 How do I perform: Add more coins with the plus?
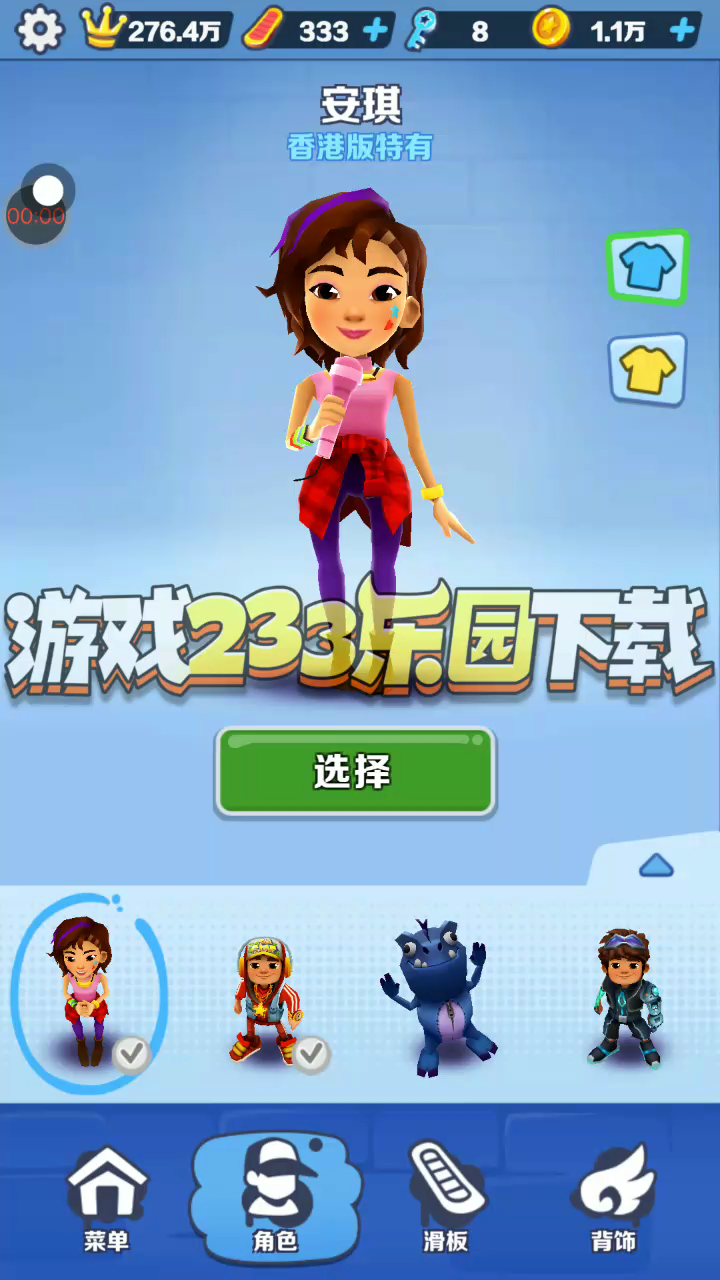(x=682, y=31)
